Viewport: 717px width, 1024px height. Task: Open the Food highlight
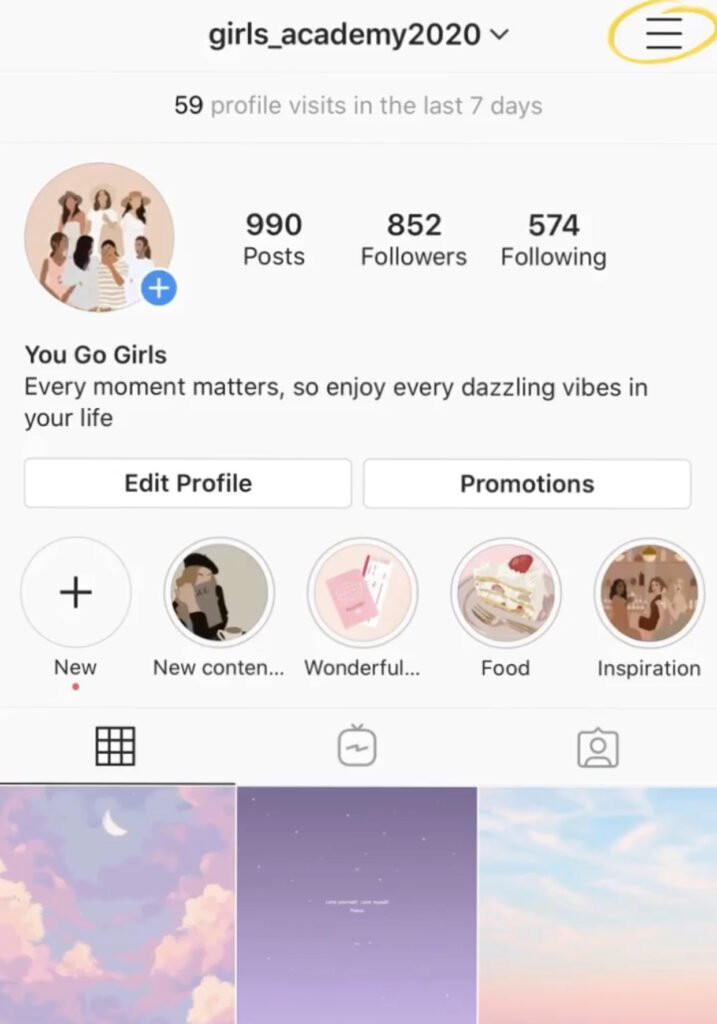click(x=505, y=593)
